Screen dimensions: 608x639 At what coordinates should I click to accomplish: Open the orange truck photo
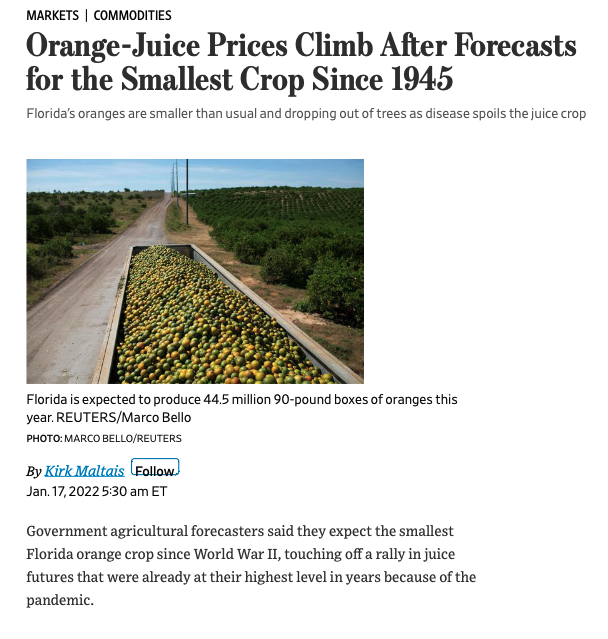point(195,271)
